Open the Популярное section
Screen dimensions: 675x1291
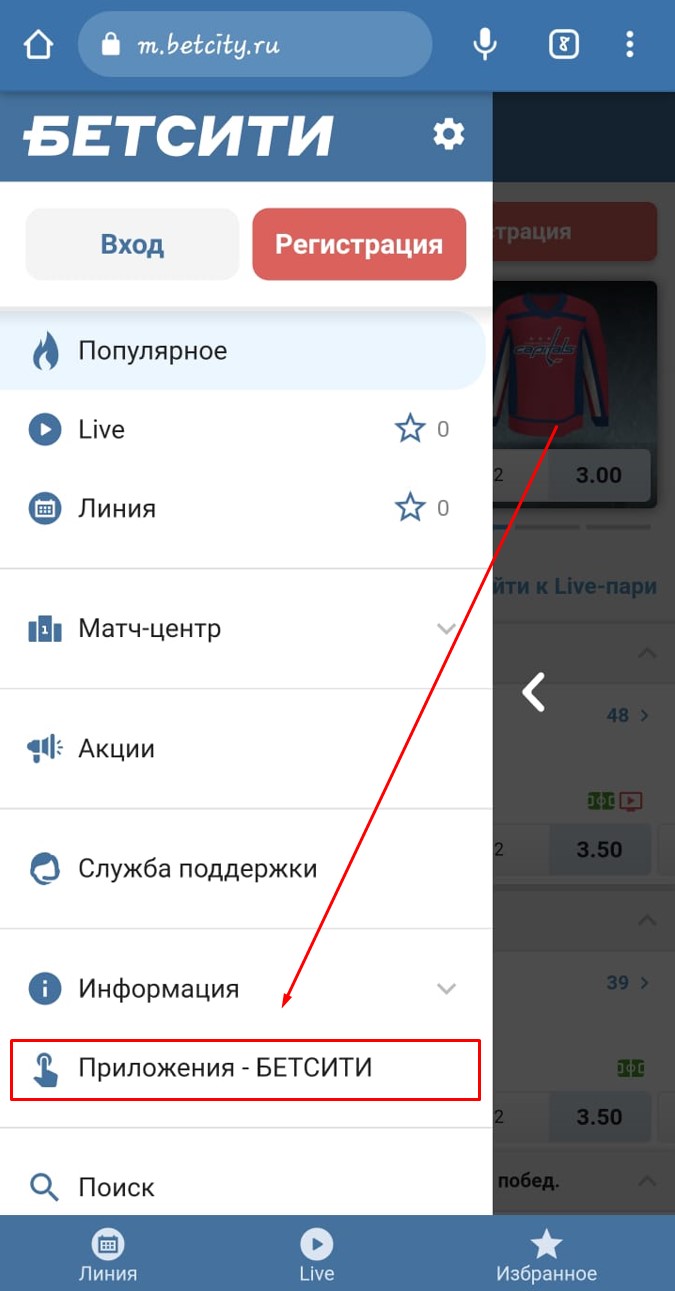point(153,351)
